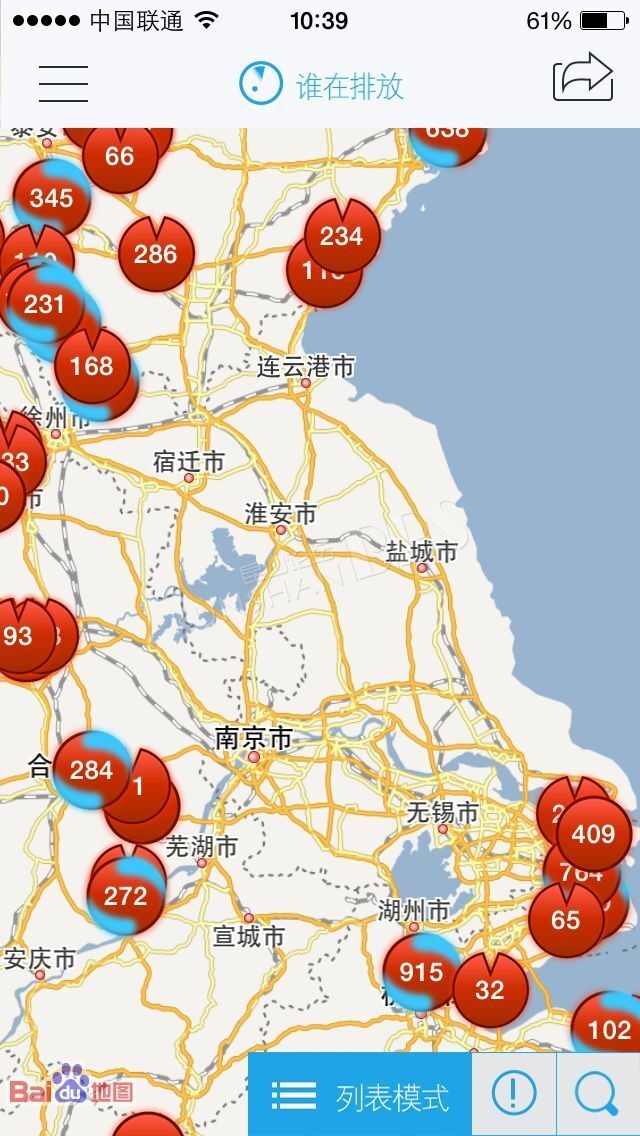The image size is (640, 1136).
Task: Open the magnifier search icon
Action: point(598,1095)
